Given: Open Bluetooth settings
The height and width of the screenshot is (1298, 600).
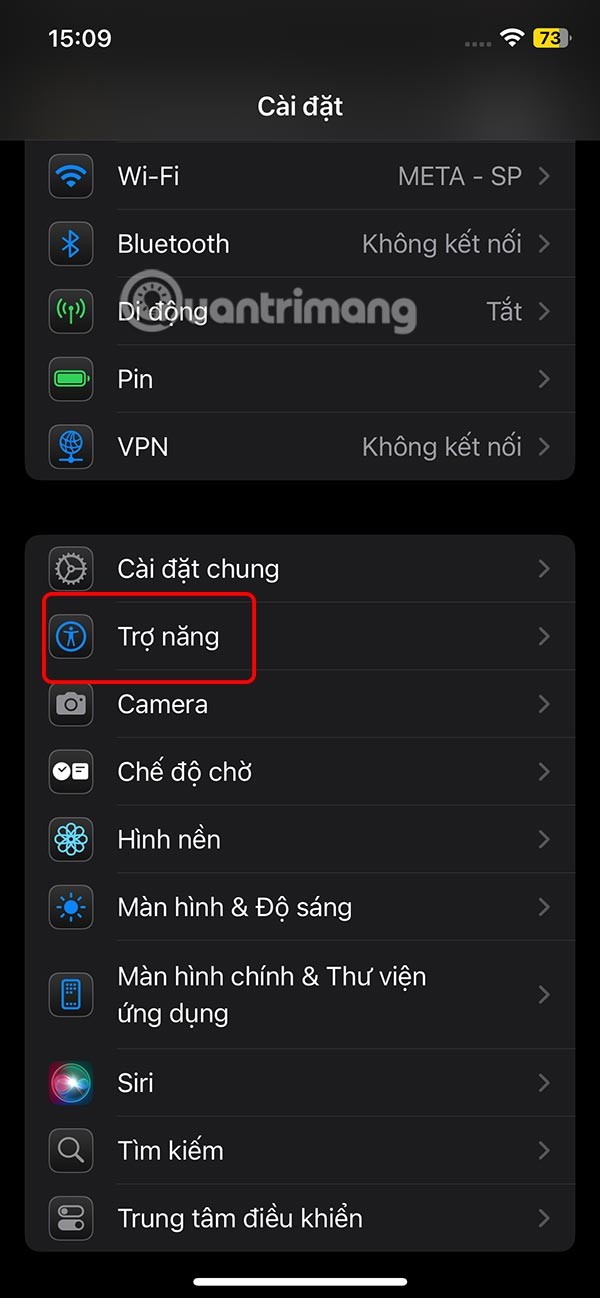Looking at the screenshot, I should tap(300, 244).
